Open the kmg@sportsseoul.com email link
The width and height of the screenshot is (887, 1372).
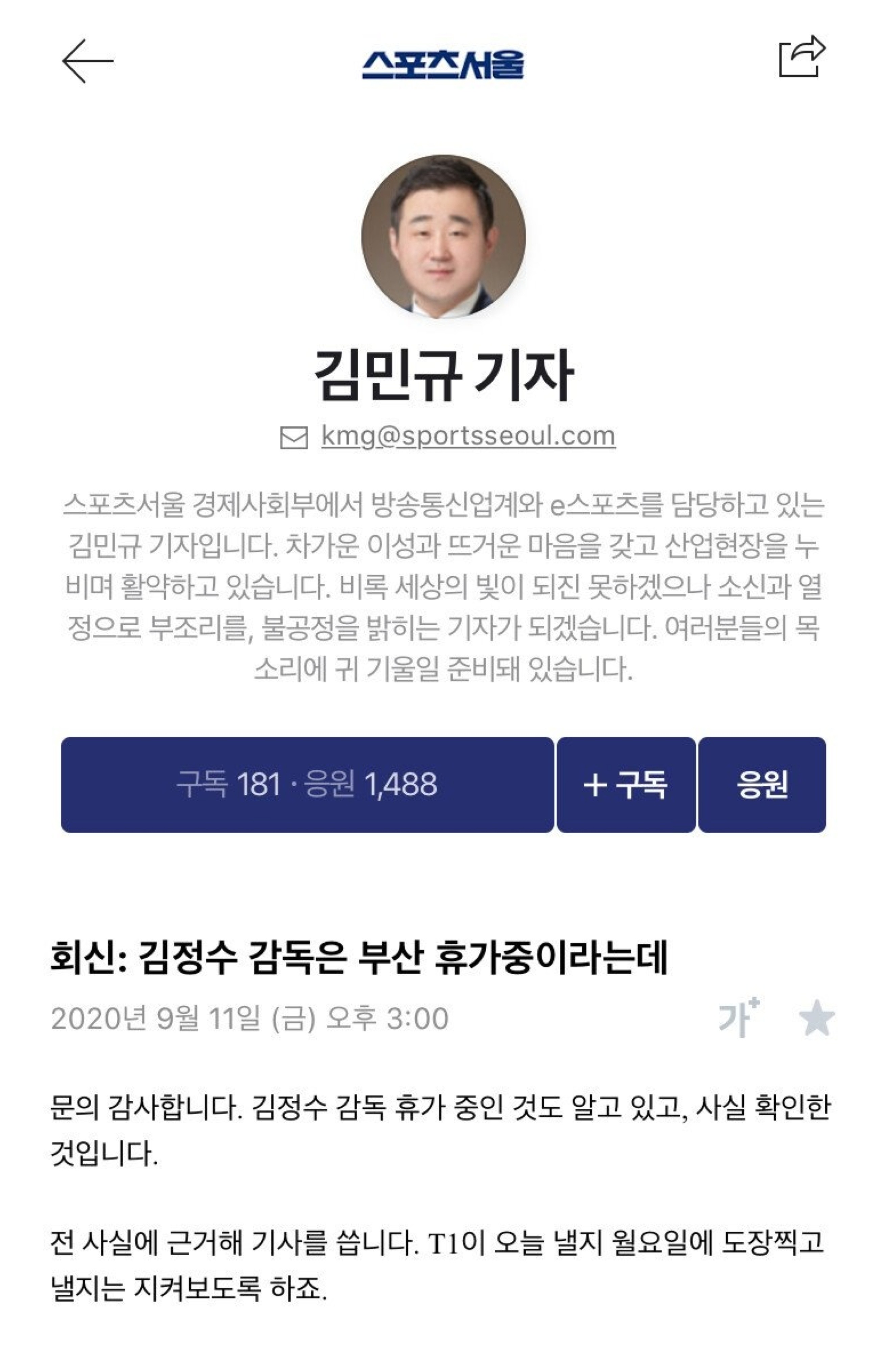(x=468, y=436)
